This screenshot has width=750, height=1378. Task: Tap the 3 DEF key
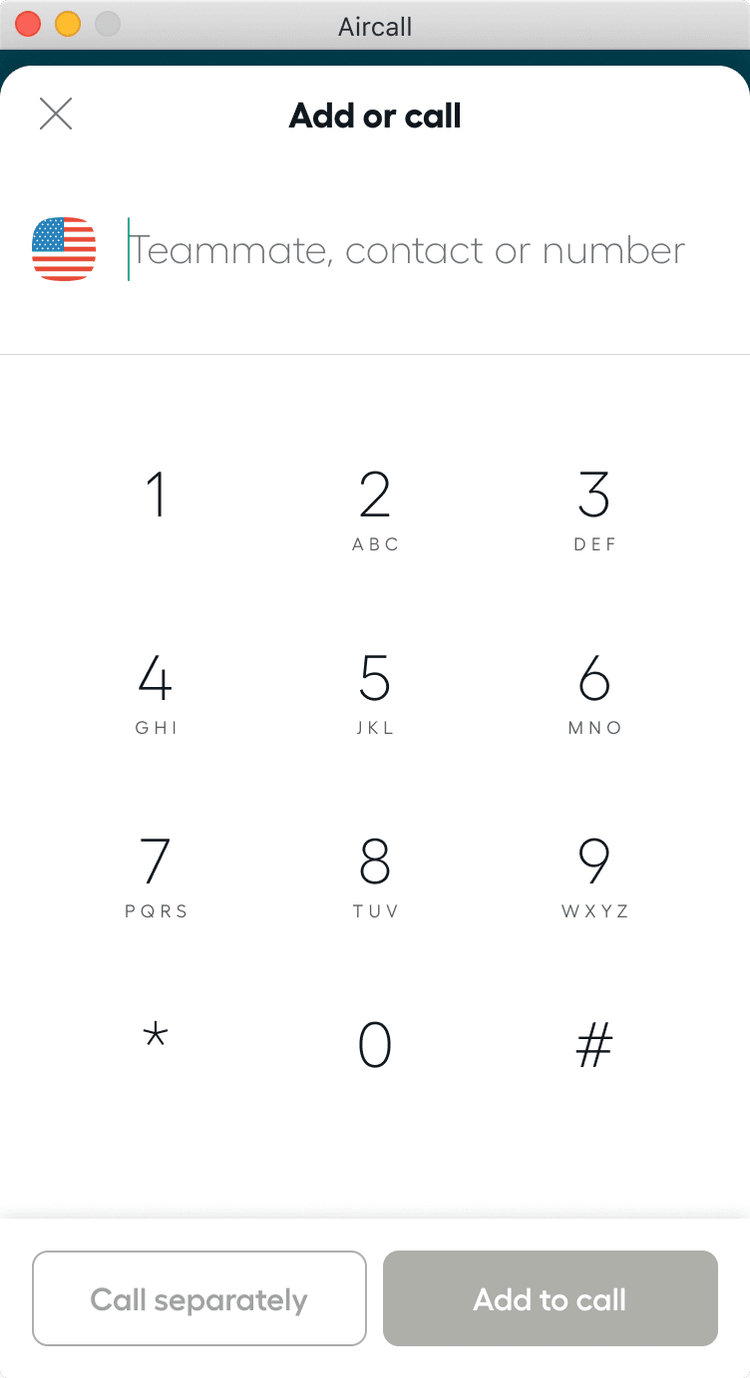[x=594, y=508]
